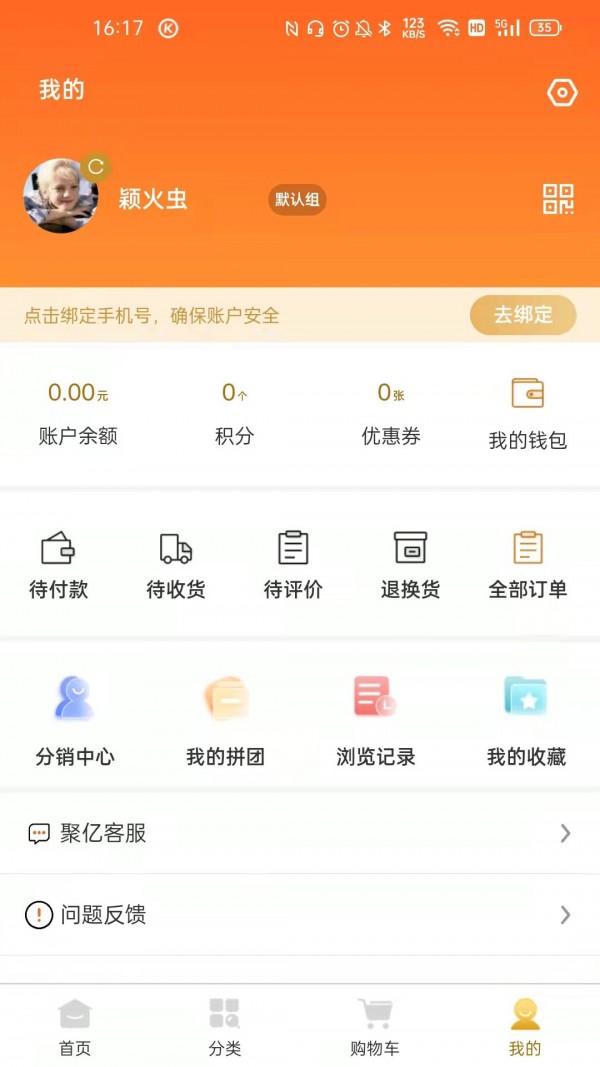Open the settings hexagon icon

click(562, 93)
